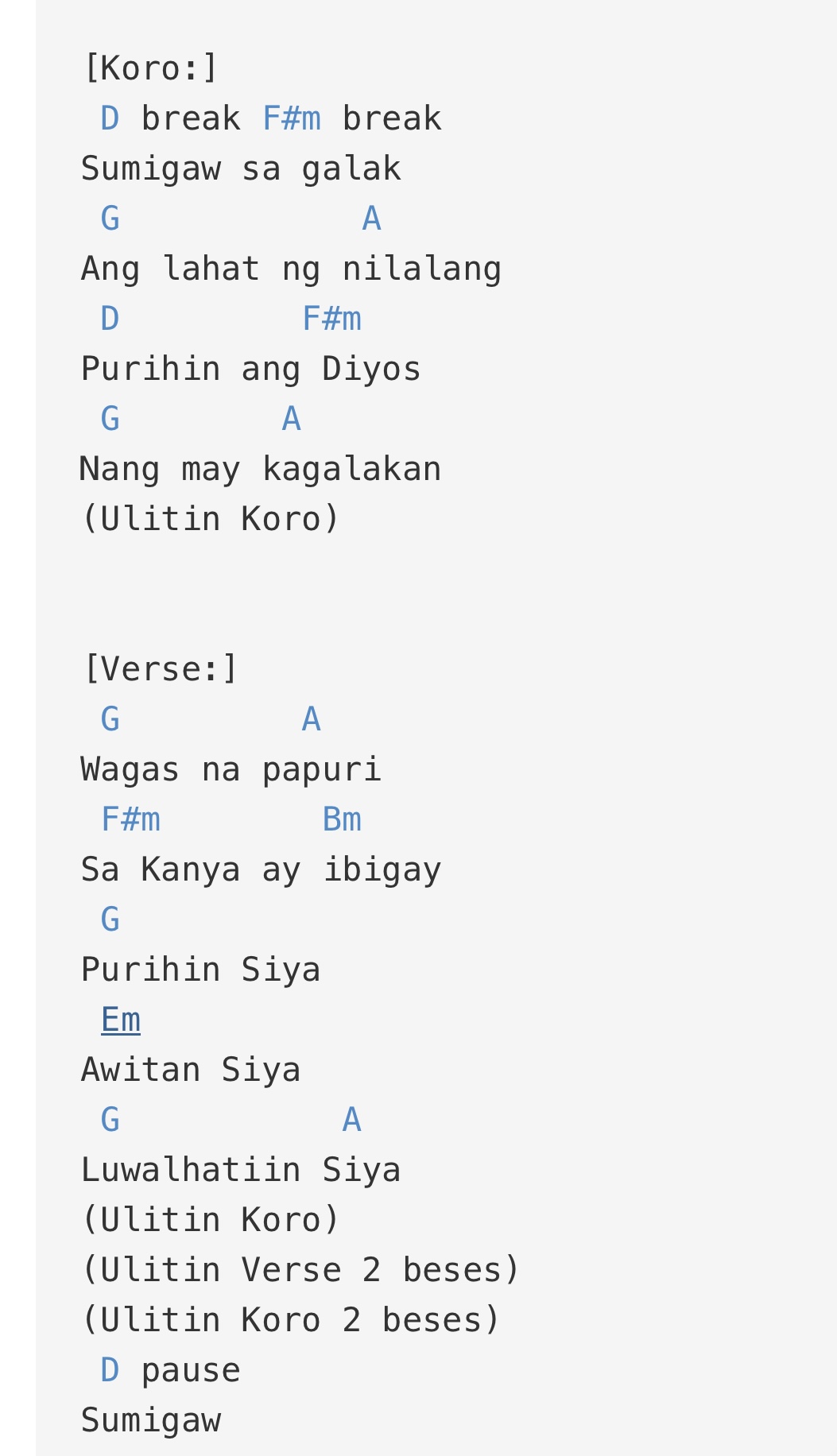Tap the Bm chord above 'ibigay'
837x1456 pixels.
tap(342, 819)
